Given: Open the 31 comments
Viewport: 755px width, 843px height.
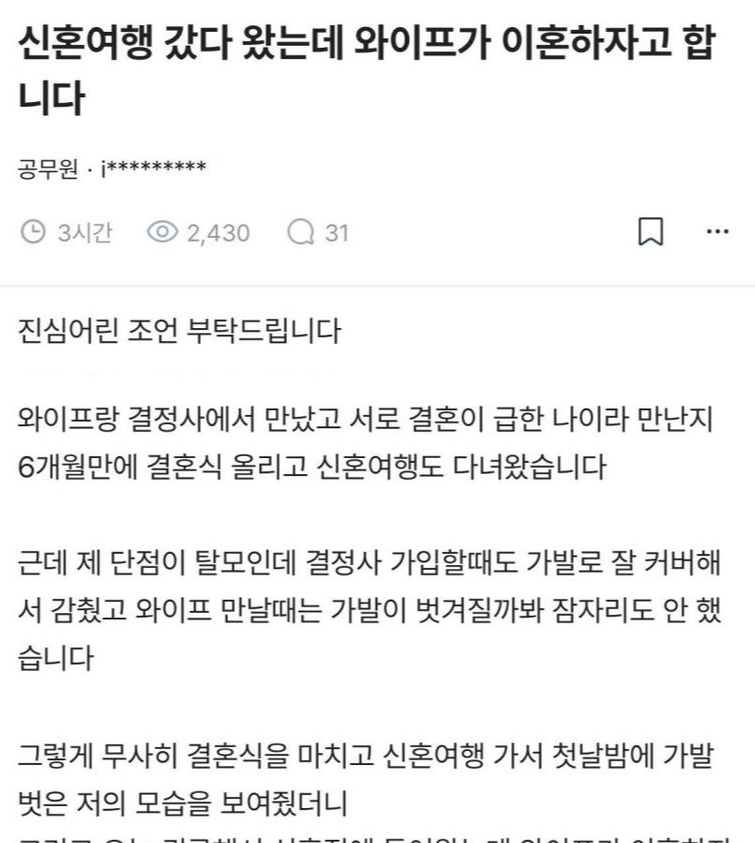Looking at the screenshot, I should point(317,233).
